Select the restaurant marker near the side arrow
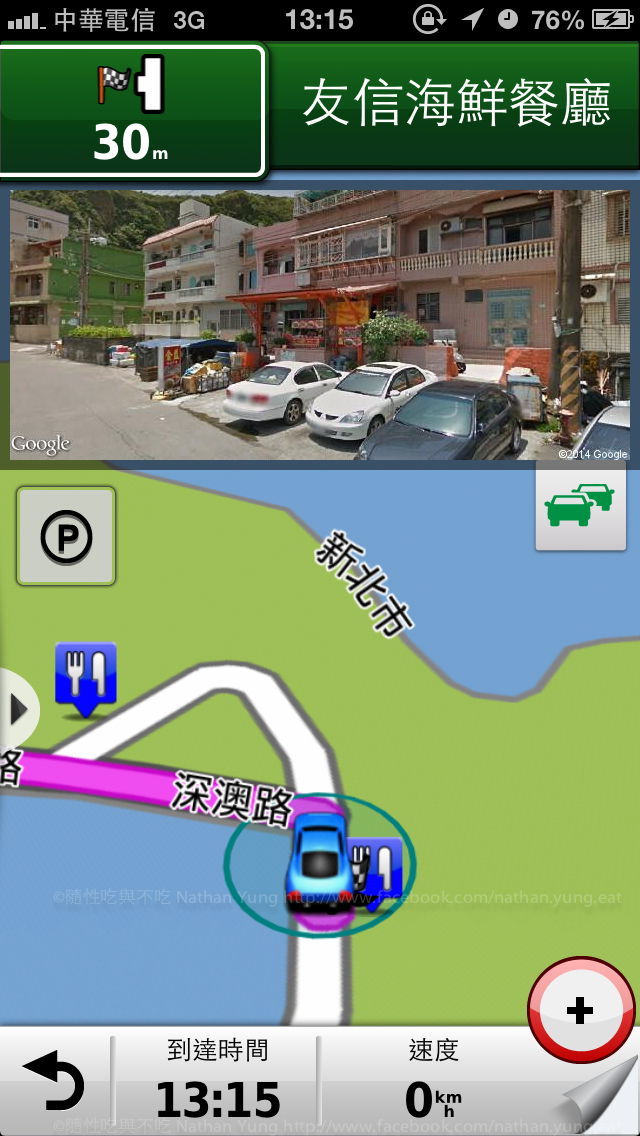This screenshot has width=640, height=1136. coord(86,675)
